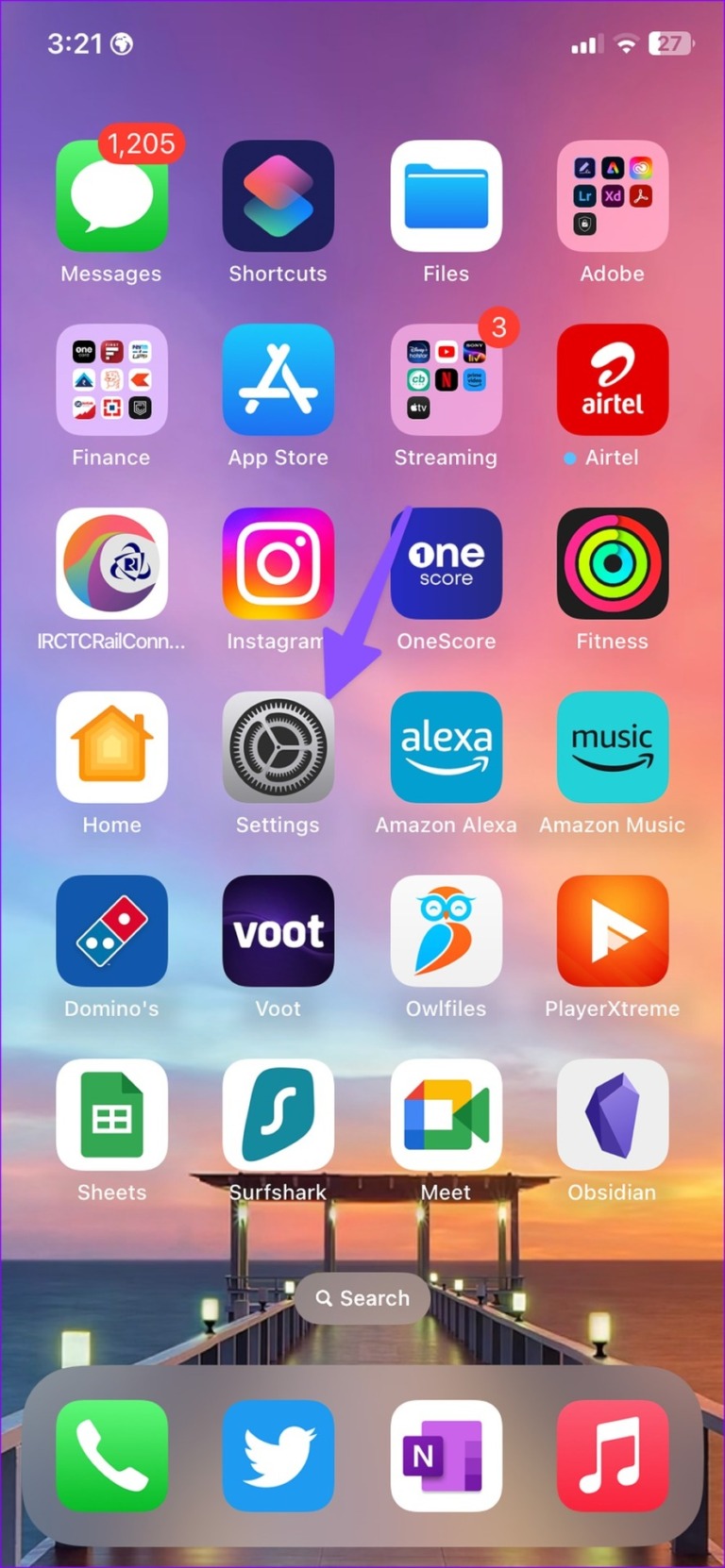Screen dimensions: 725x1568
Task: Open the Domino's app
Action: (111, 931)
